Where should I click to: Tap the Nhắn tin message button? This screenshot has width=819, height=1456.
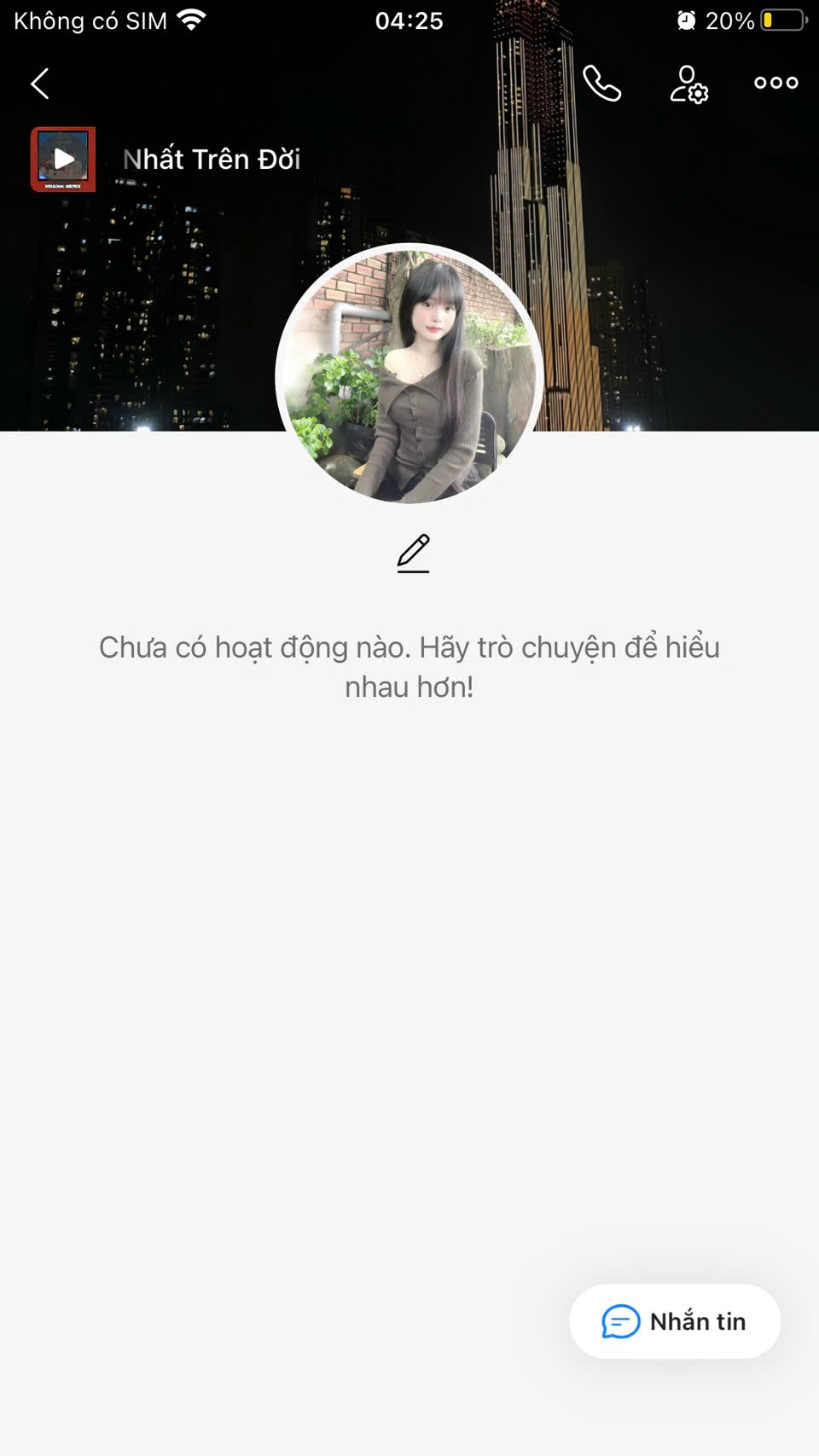[674, 1321]
